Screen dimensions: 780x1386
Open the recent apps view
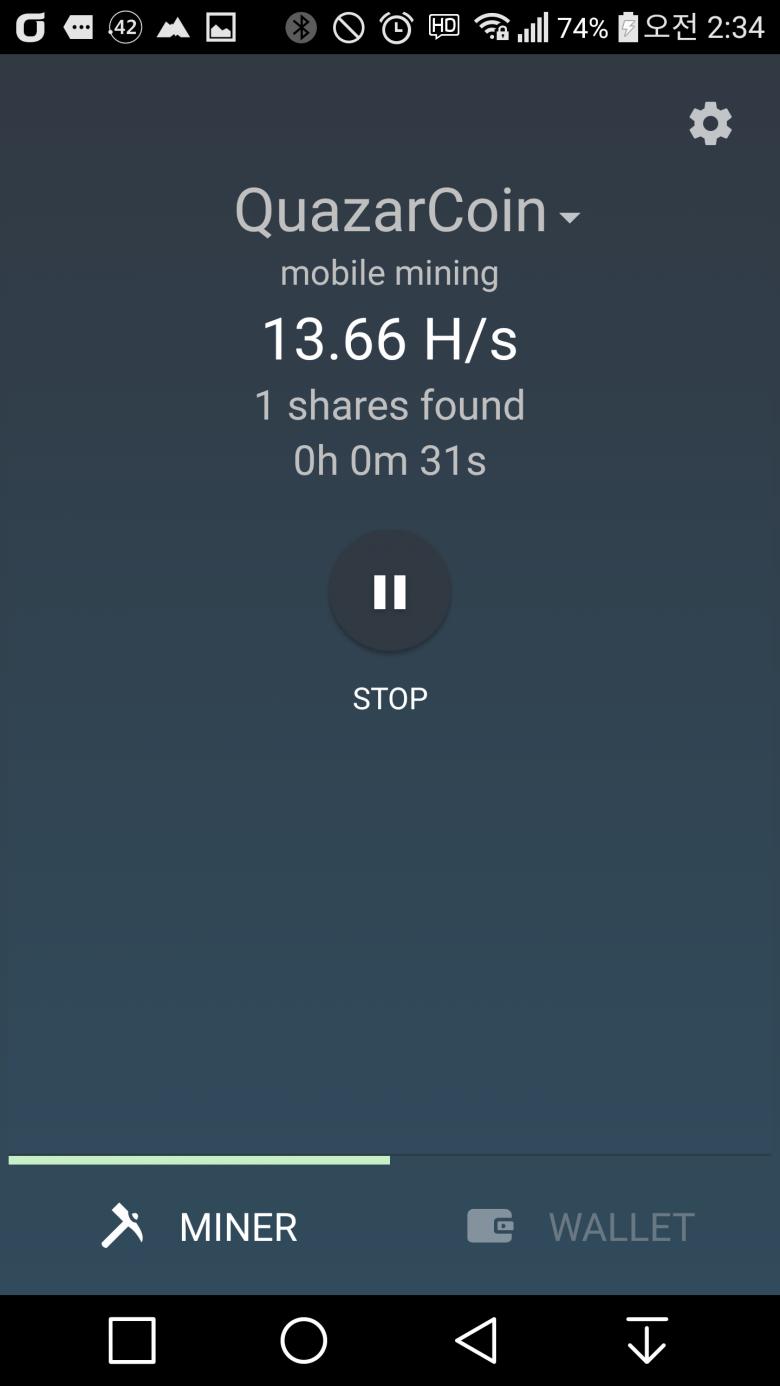[132, 1340]
